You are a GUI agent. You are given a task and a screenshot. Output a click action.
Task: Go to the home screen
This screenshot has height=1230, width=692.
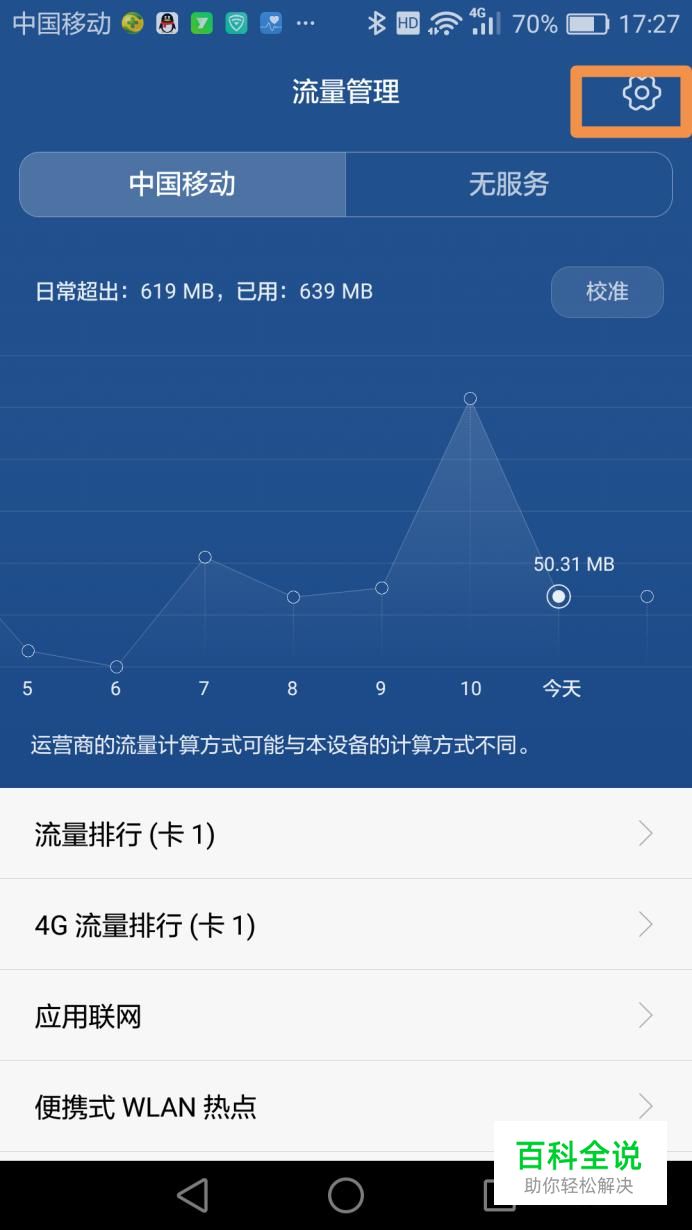[346, 1195]
